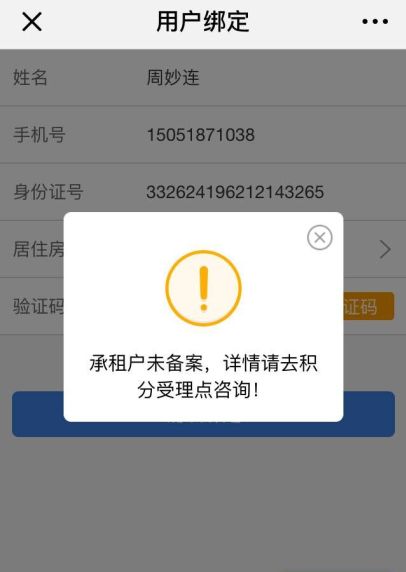Request the 验证码 via orange button
406x572 pixels.
coord(368,306)
